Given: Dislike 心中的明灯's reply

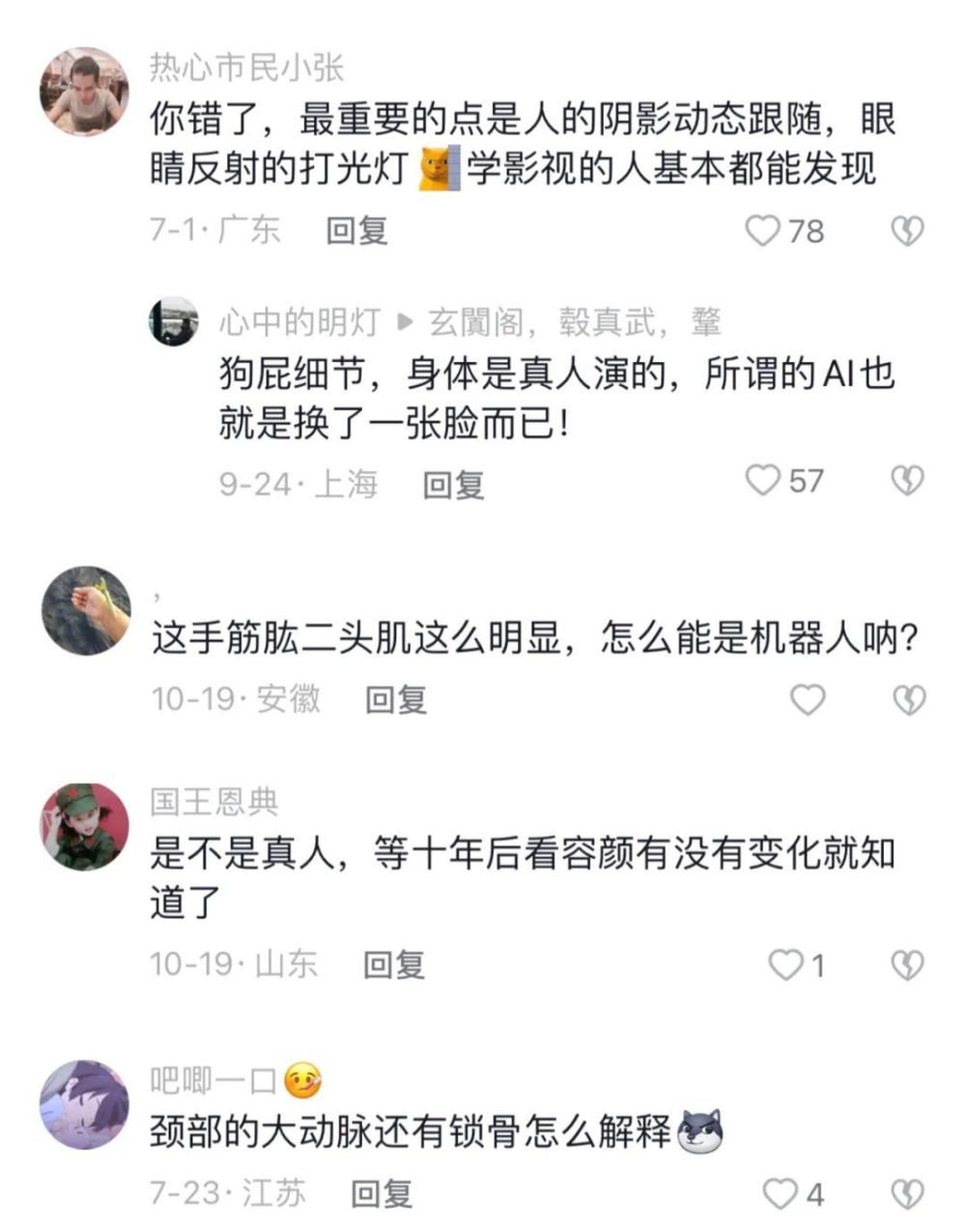Looking at the screenshot, I should (x=906, y=481).
